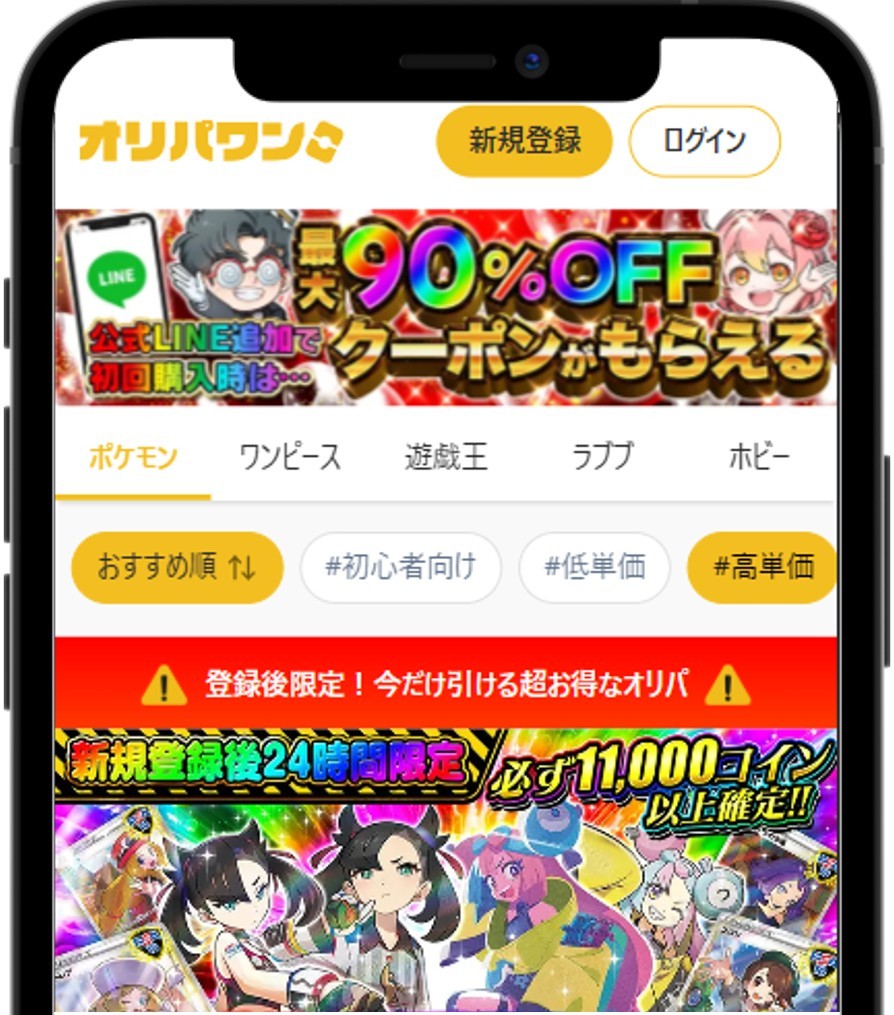
Task: Open the ログイン login page
Action: [704, 141]
